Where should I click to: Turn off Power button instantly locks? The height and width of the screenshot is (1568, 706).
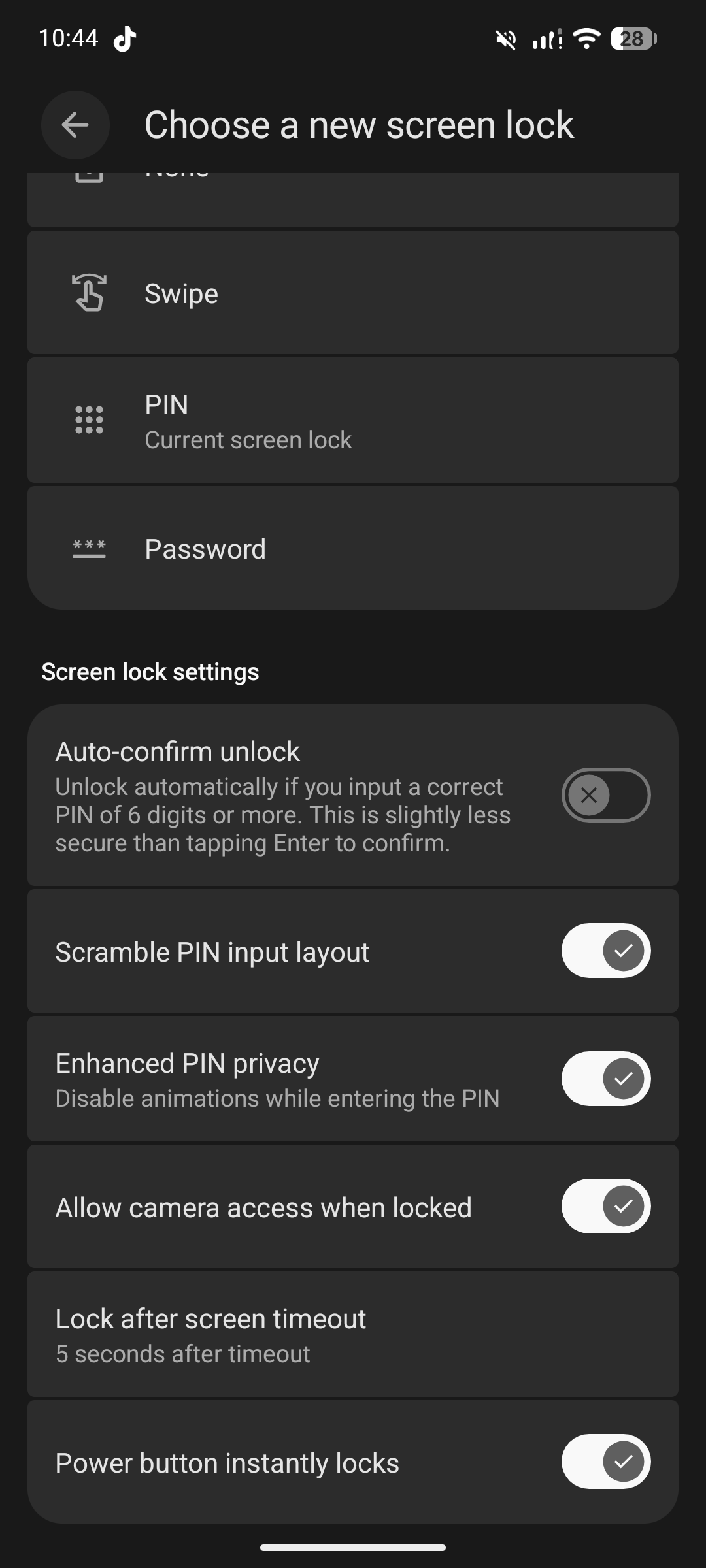605,1462
